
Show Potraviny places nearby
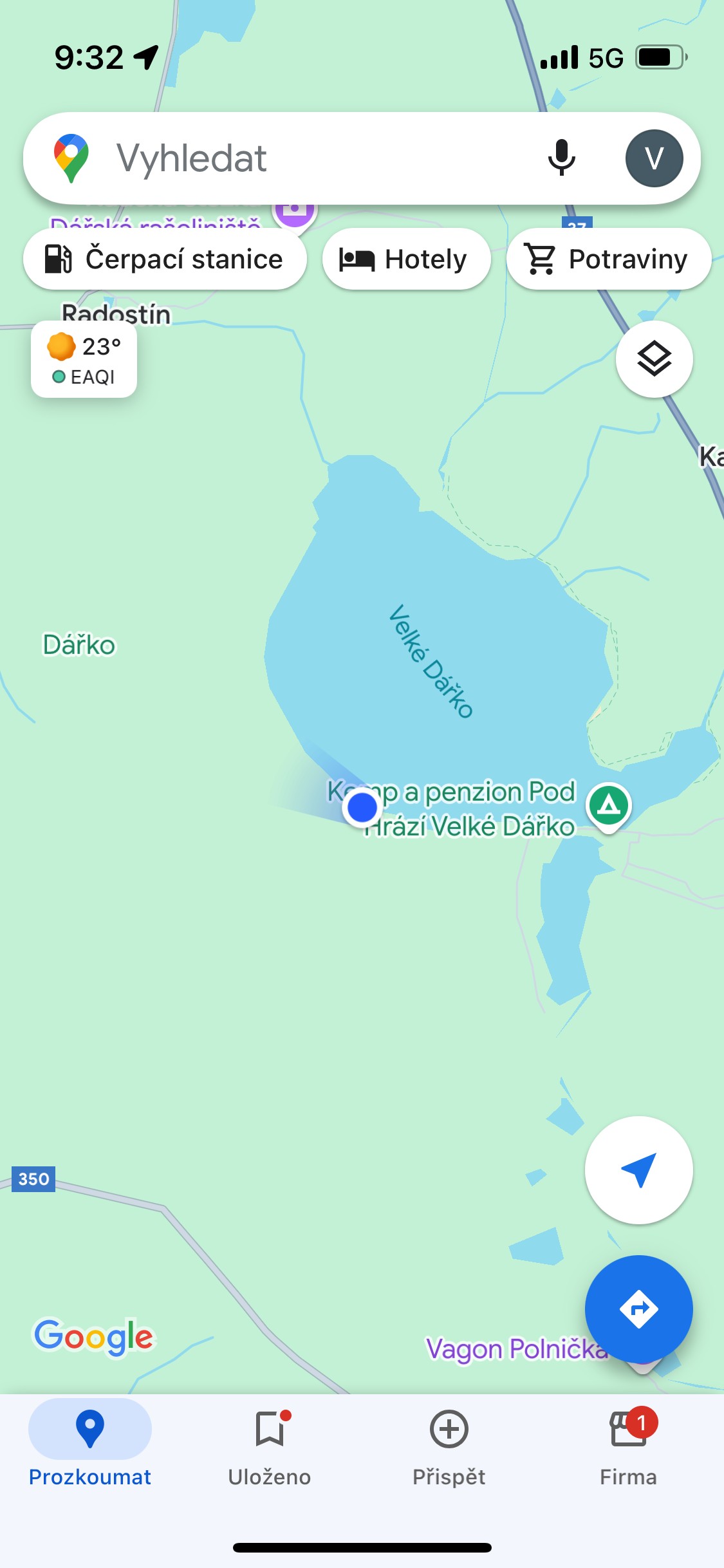[609, 259]
